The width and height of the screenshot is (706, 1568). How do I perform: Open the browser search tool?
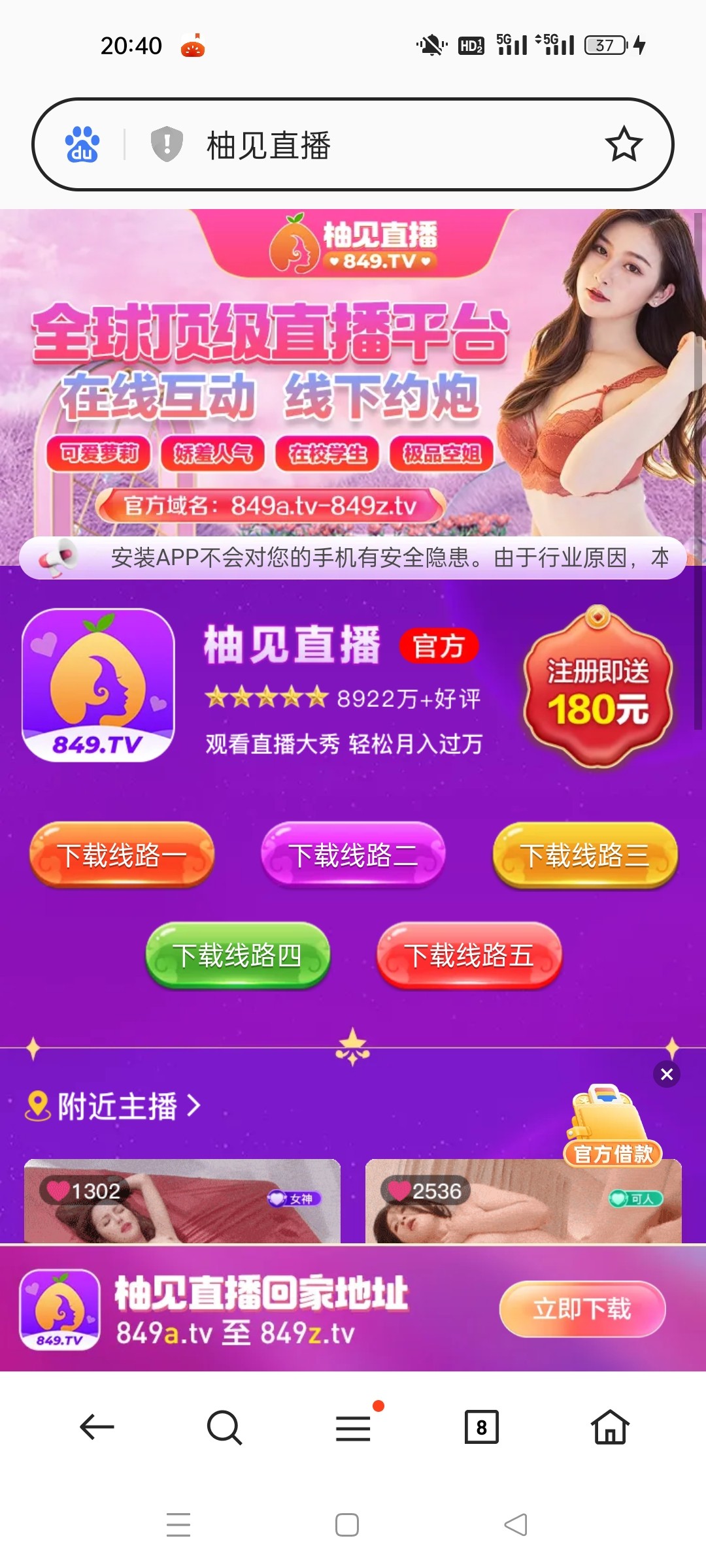[x=224, y=1427]
